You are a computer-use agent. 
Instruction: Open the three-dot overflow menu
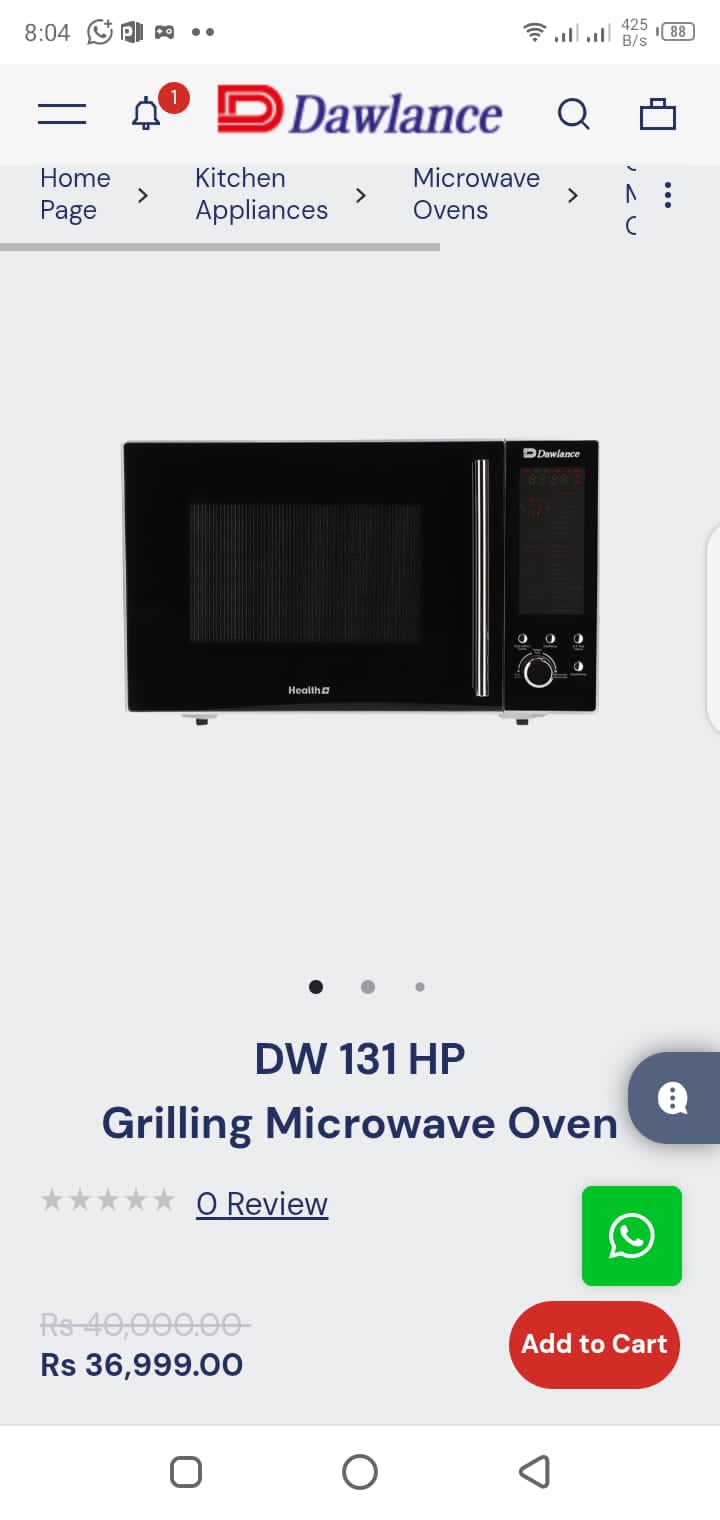(x=668, y=195)
